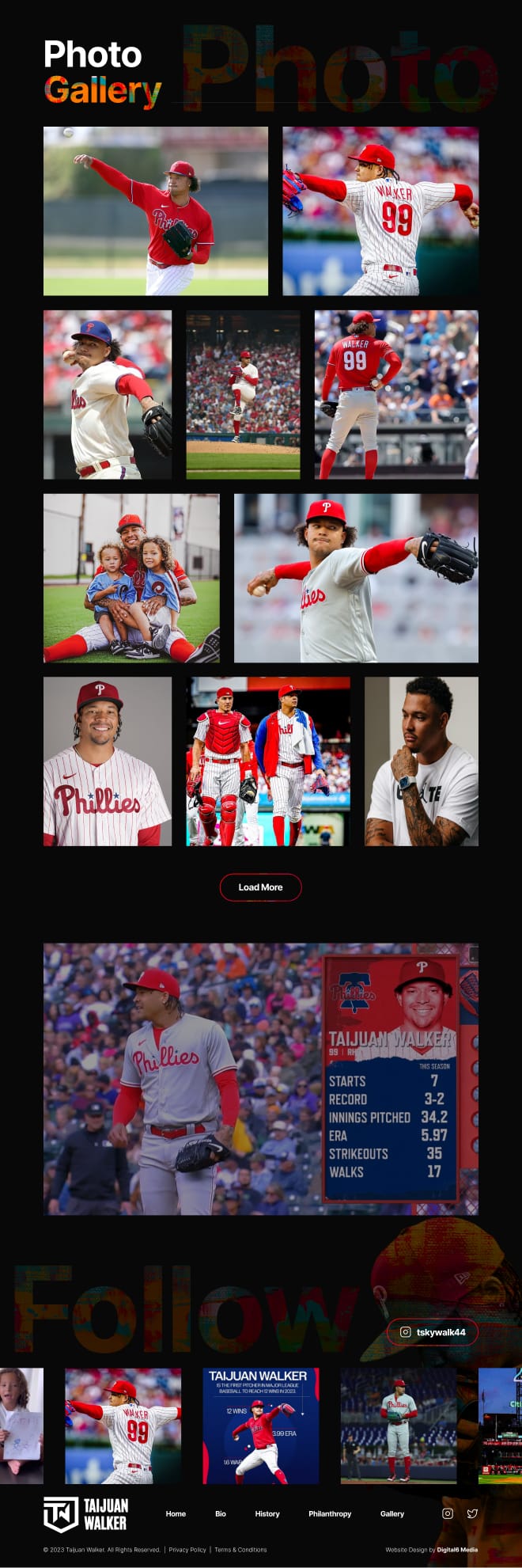Open the red jersey pitching photo
This screenshot has width=522, height=1568.
coord(155,211)
